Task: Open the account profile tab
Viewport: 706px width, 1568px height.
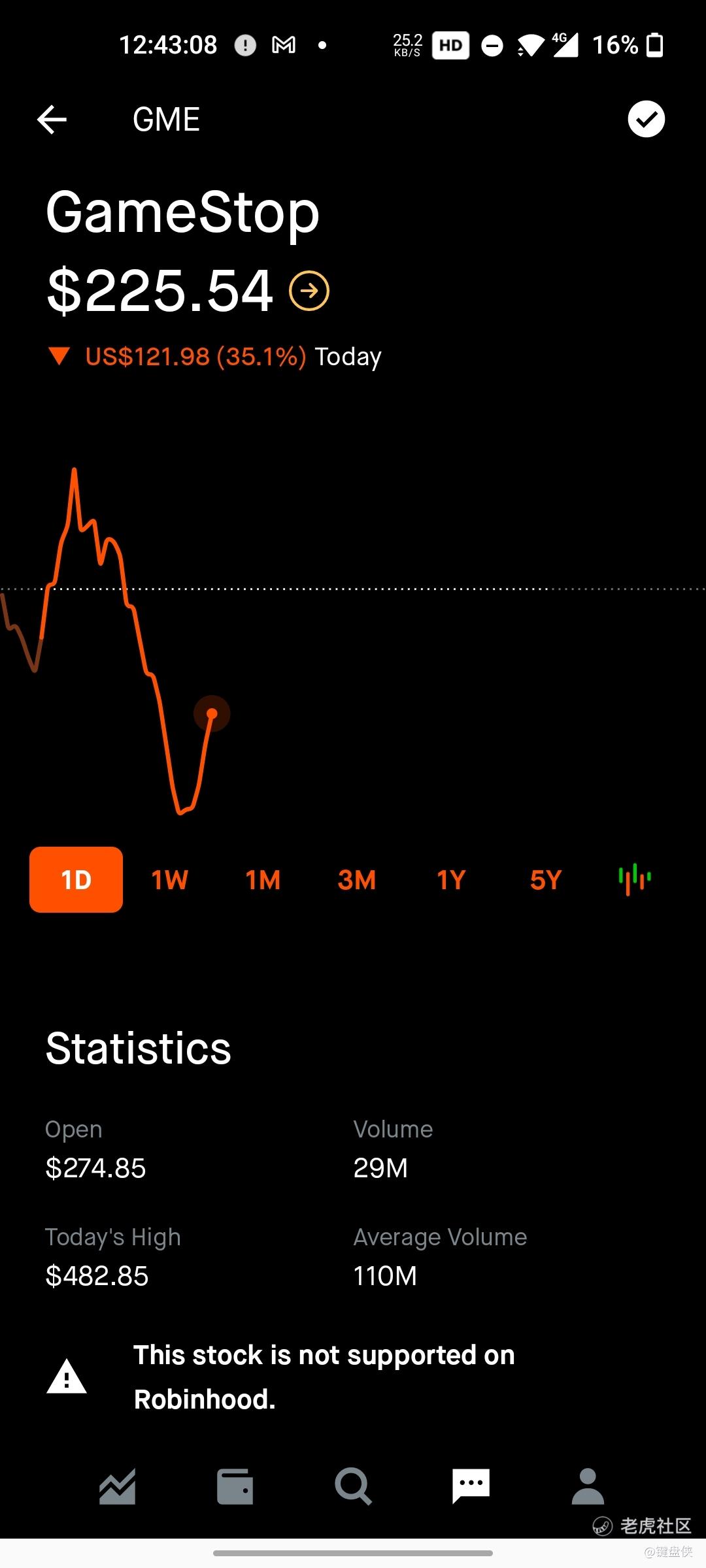Action: click(588, 1486)
